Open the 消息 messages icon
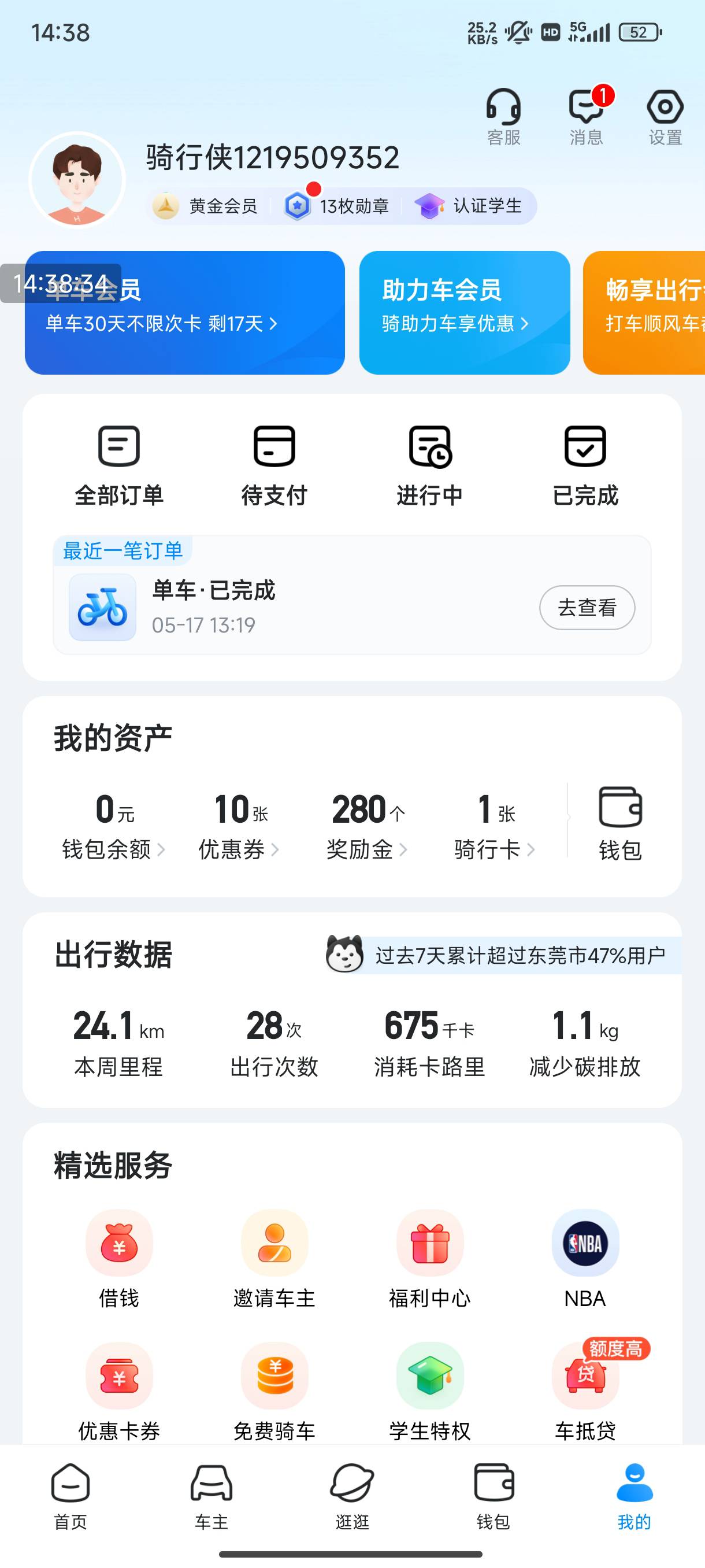 point(587,117)
